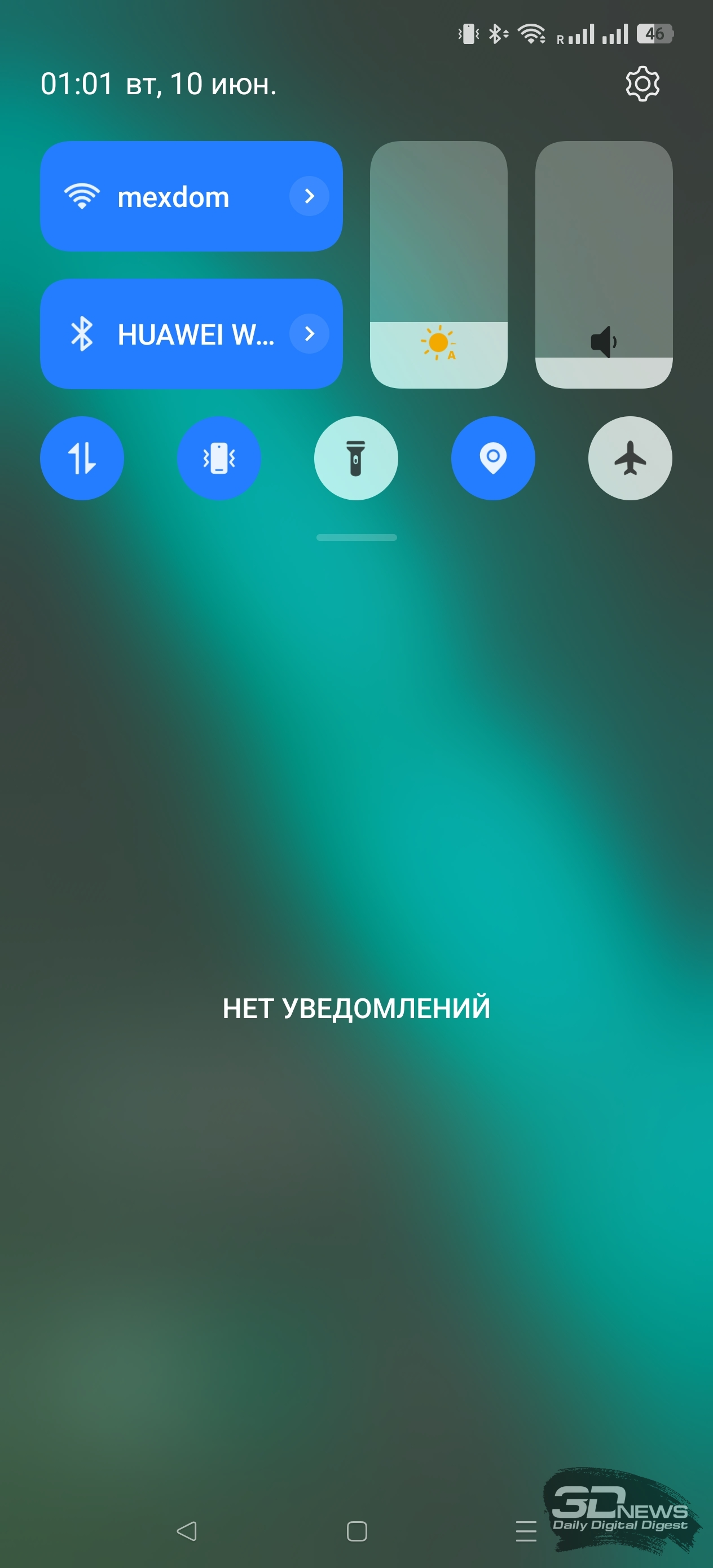This screenshot has width=713, height=1568.
Task: Disable mobile data toggle
Action: (82, 459)
